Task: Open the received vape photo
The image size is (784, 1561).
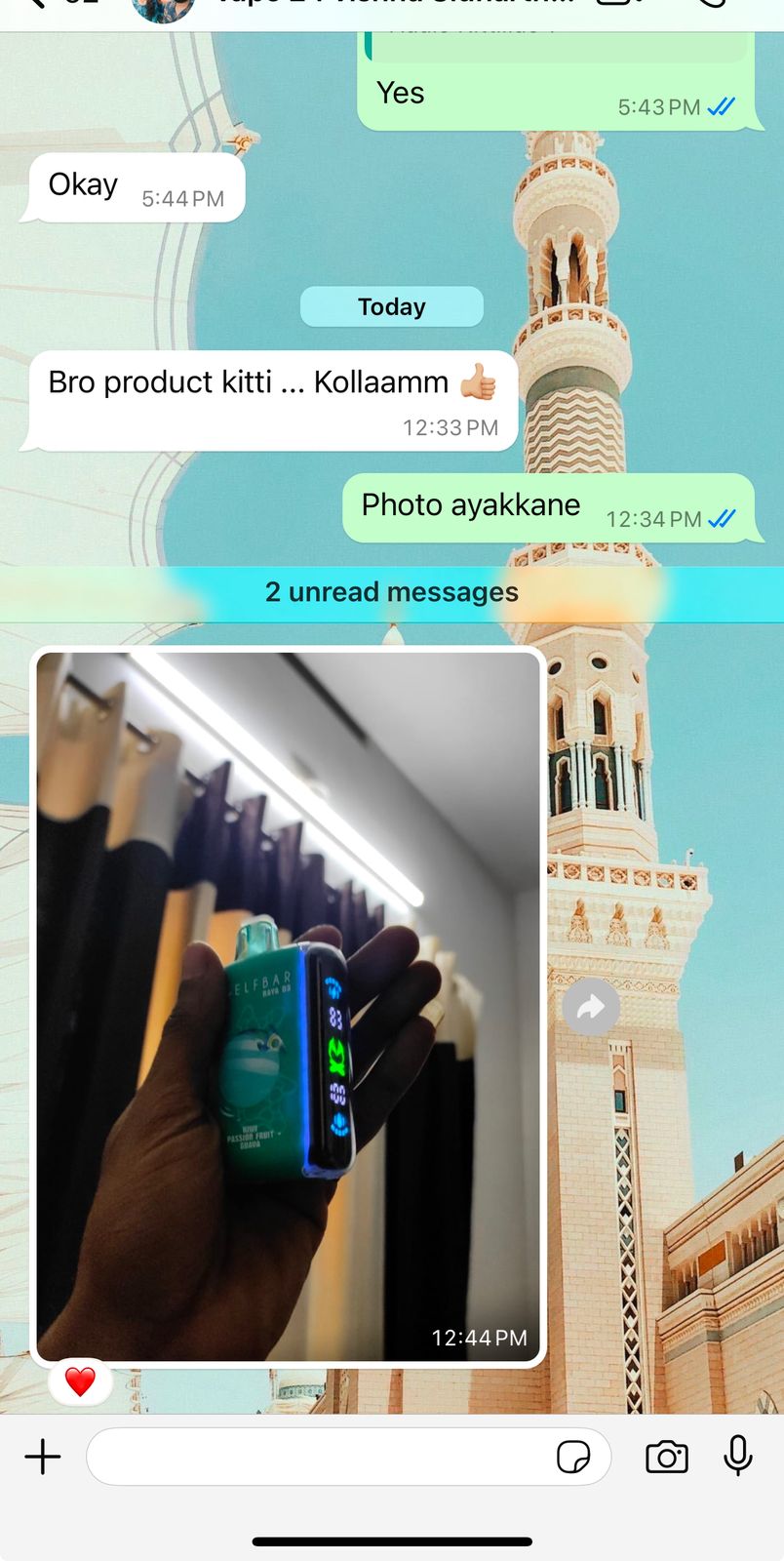Action: (x=288, y=1005)
